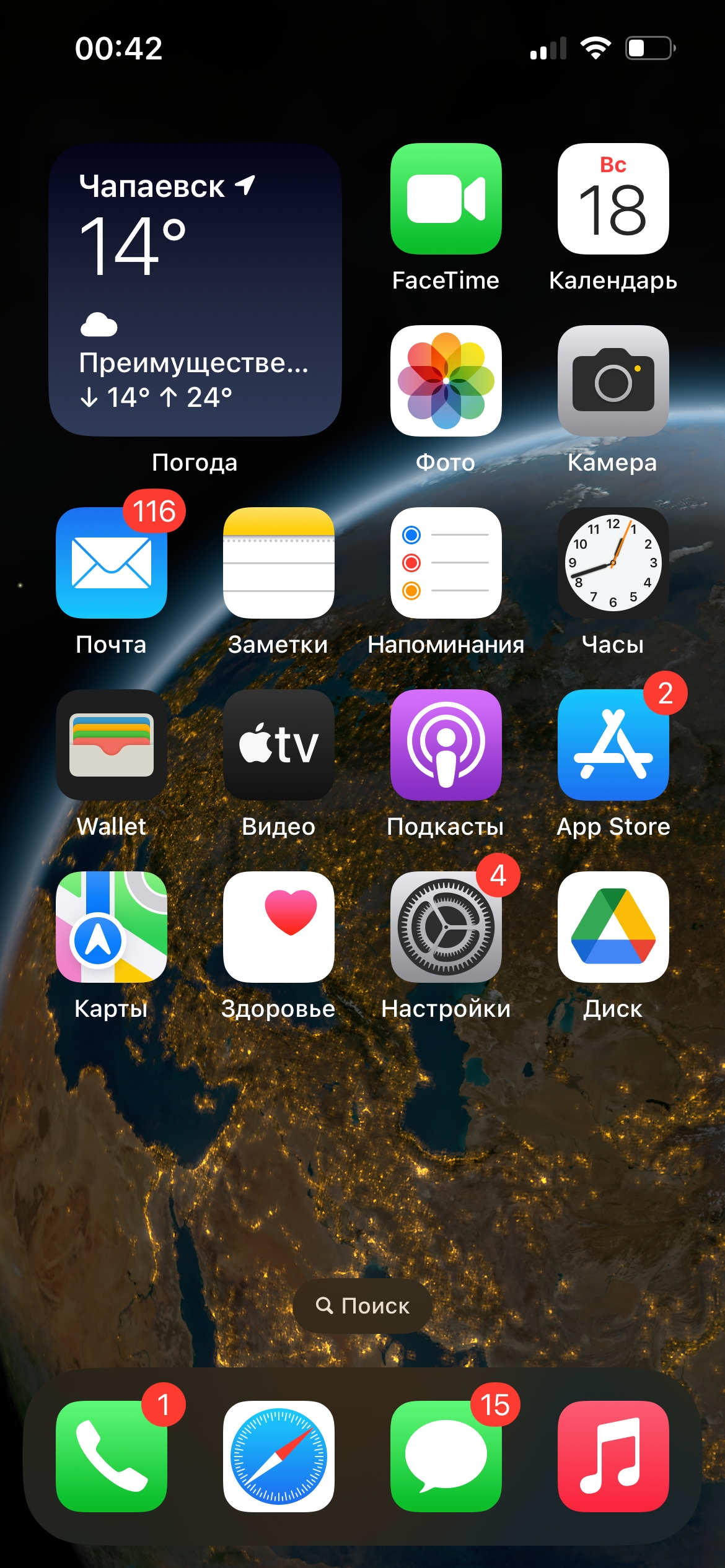
Task: Open the Здоровье app
Action: [x=278, y=927]
